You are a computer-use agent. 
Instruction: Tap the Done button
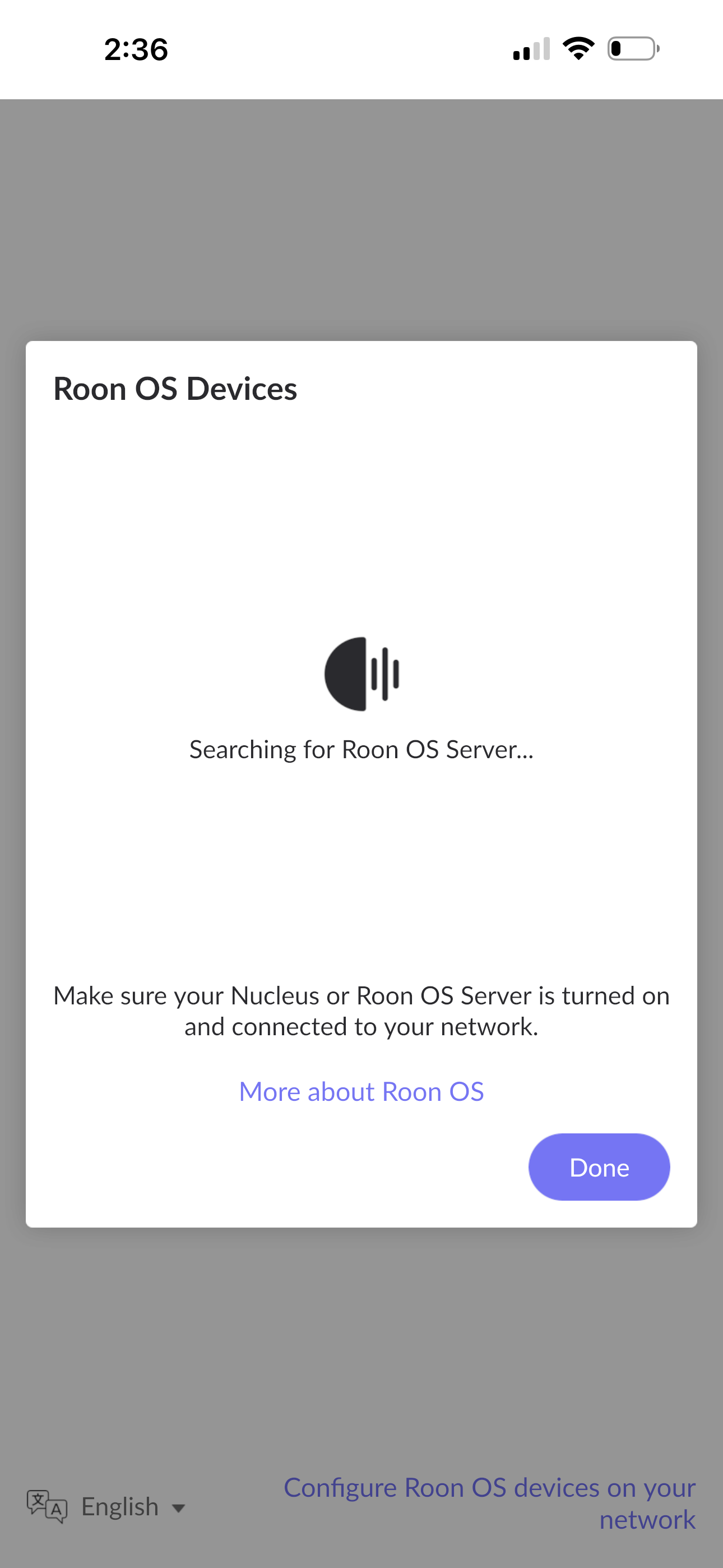(x=599, y=1167)
